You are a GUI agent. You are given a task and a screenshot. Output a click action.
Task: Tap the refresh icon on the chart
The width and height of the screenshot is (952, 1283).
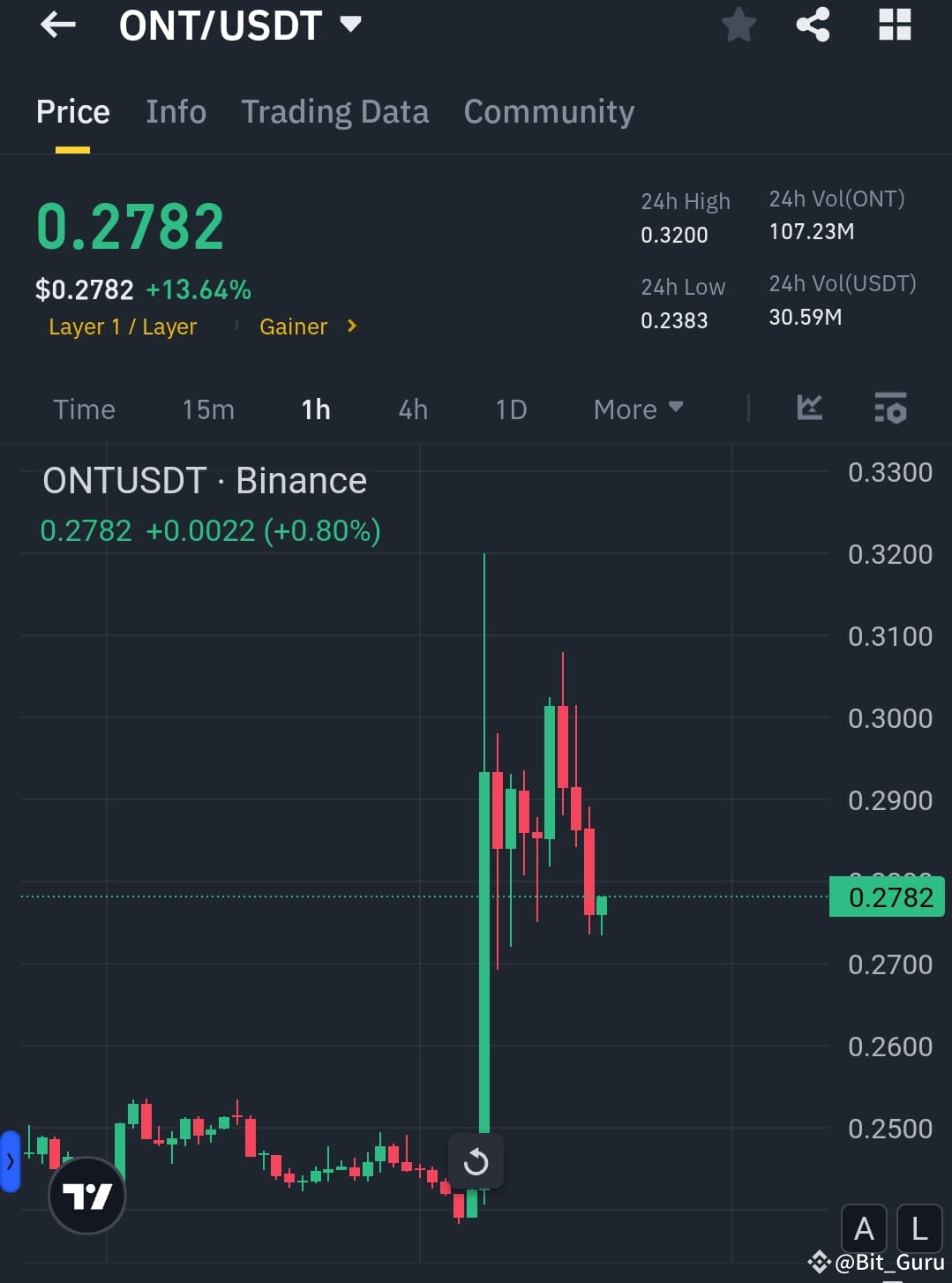pos(476,1161)
